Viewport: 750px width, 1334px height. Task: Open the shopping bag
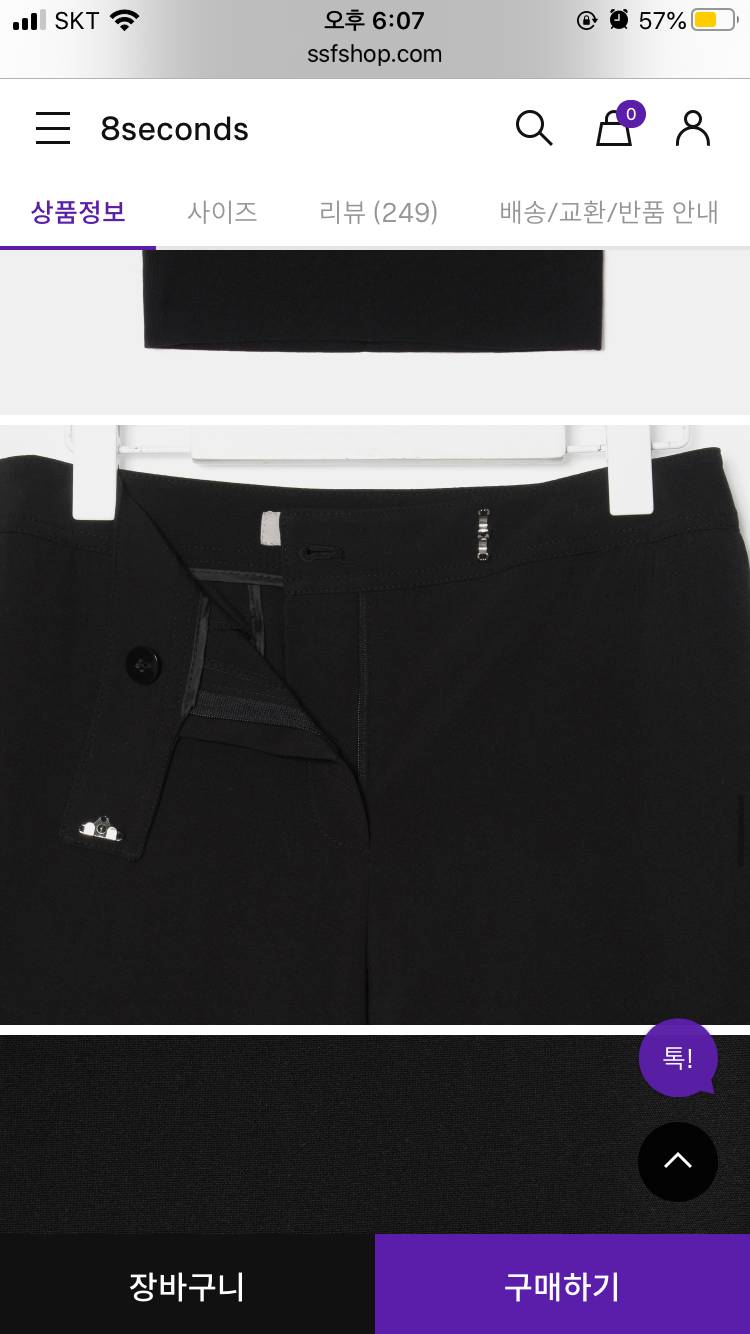click(615, 129)
